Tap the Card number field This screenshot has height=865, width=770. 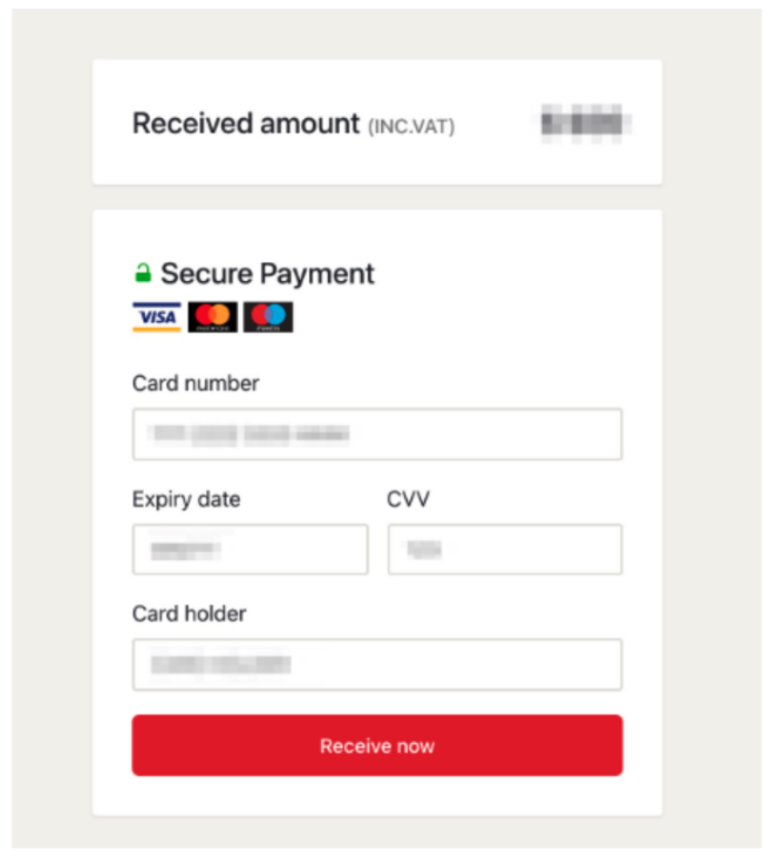pos(376,434)
